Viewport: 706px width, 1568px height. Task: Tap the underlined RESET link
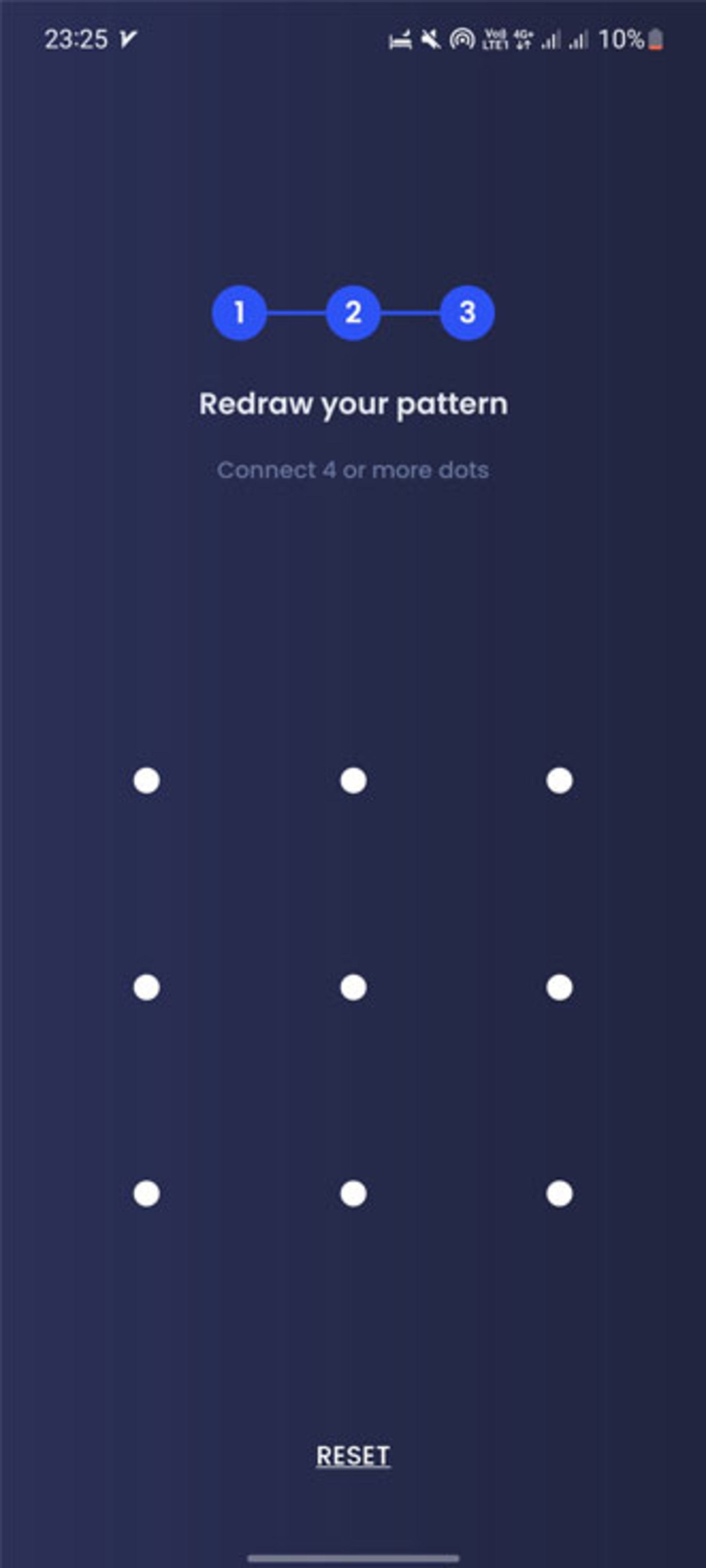353,1456
